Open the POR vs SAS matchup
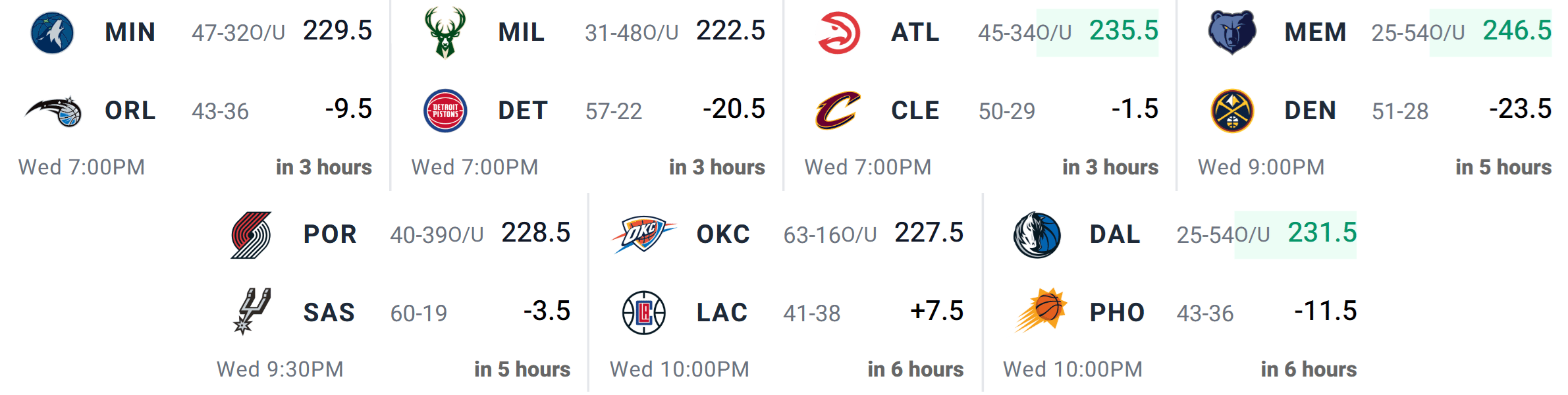The image size is (1568, 395). tap(393, 293)
